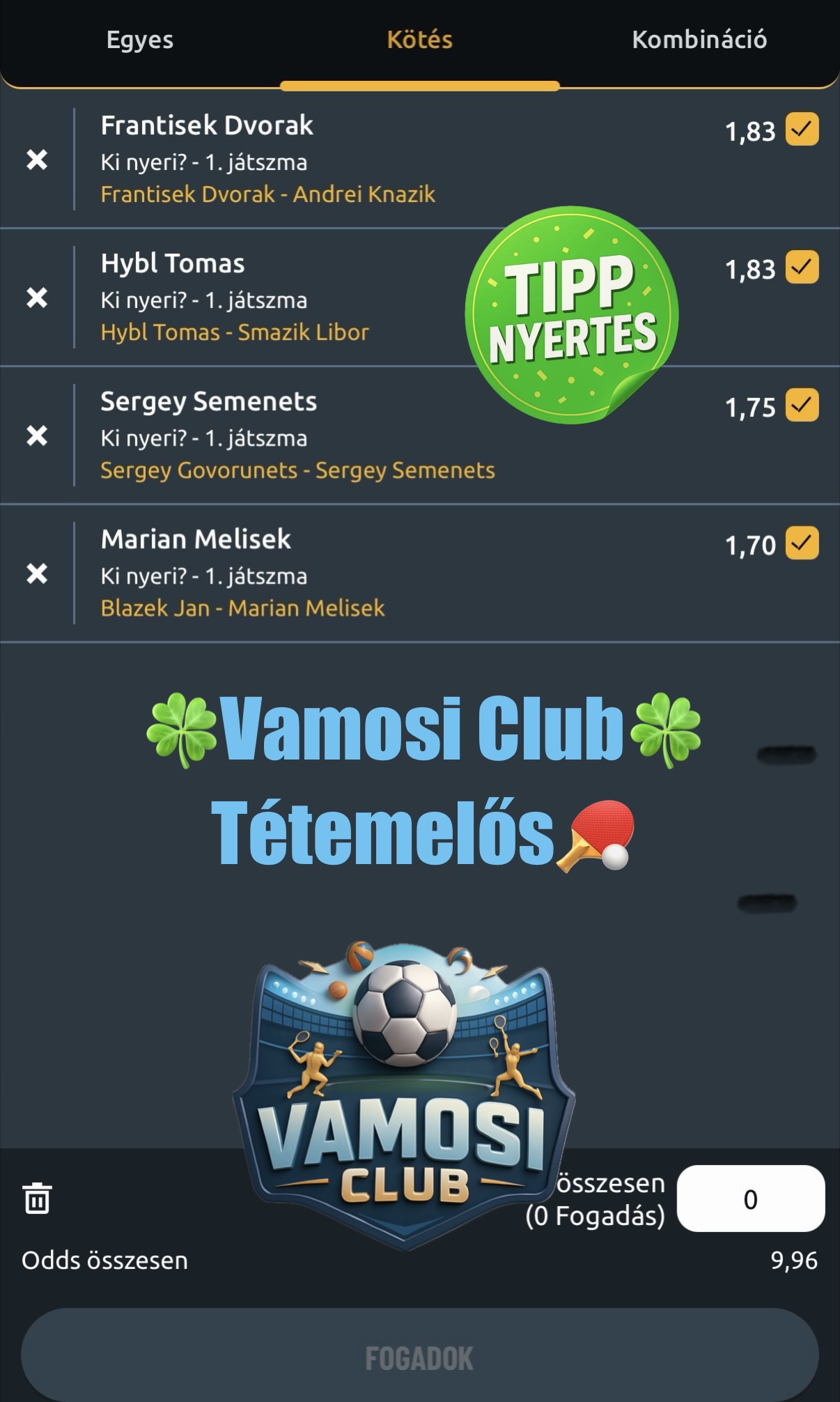This screenshot has width=840, height=1402.
Task: Remove the Hybl Tomas selection
Action: (37, 298)
